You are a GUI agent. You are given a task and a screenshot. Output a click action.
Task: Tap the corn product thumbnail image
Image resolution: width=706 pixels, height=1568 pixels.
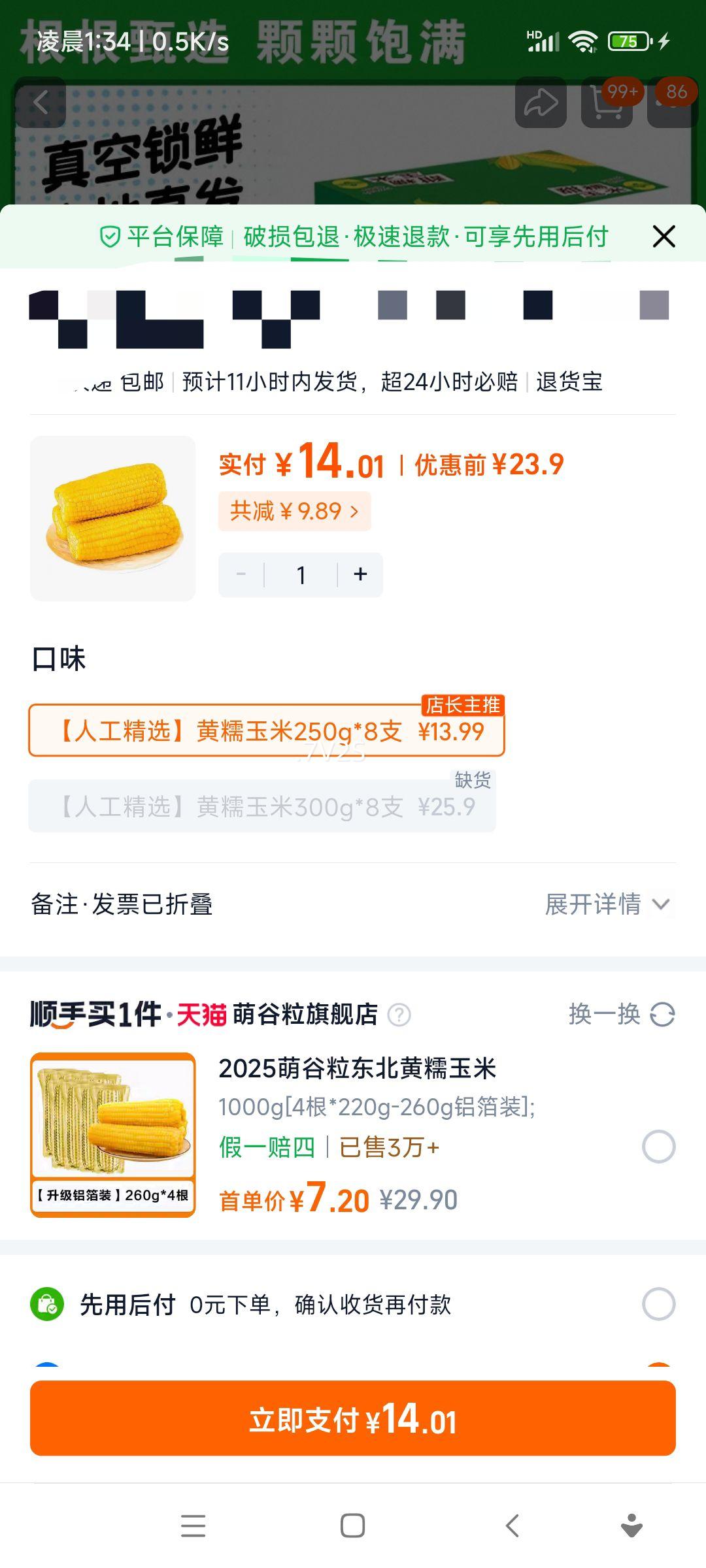point(112,516)
